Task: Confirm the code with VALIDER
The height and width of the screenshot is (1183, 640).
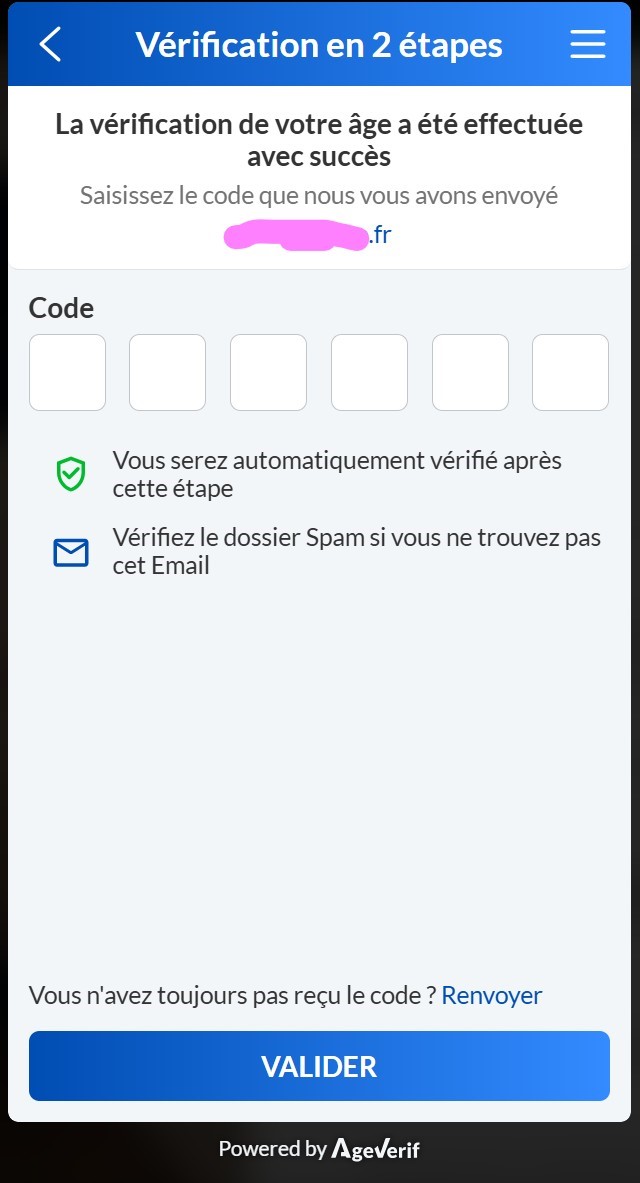Action: pyautogui.click(x=319, y=1066)
